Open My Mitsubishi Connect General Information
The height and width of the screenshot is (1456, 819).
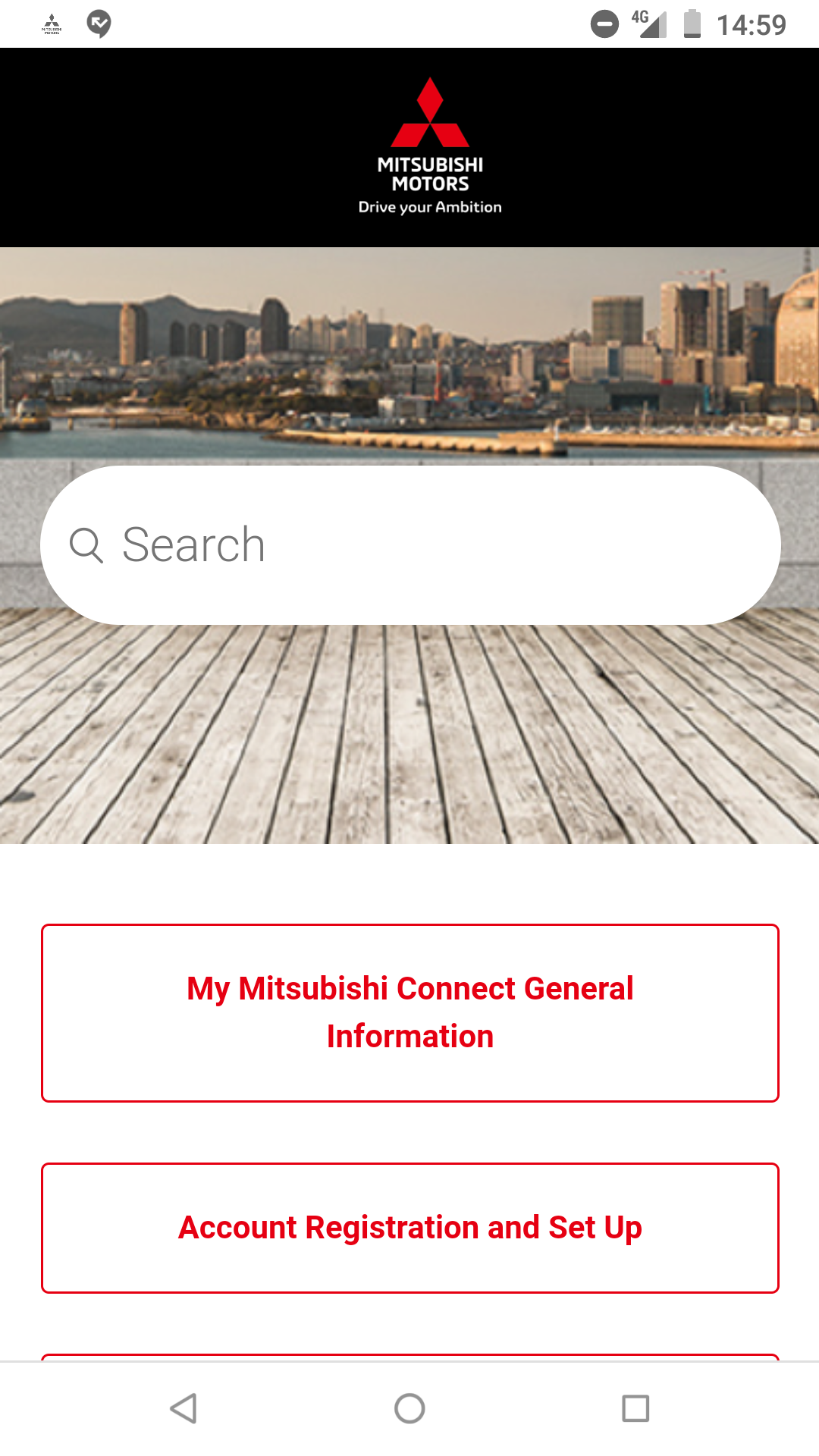pyautogui.click(x=409, y=1012)
